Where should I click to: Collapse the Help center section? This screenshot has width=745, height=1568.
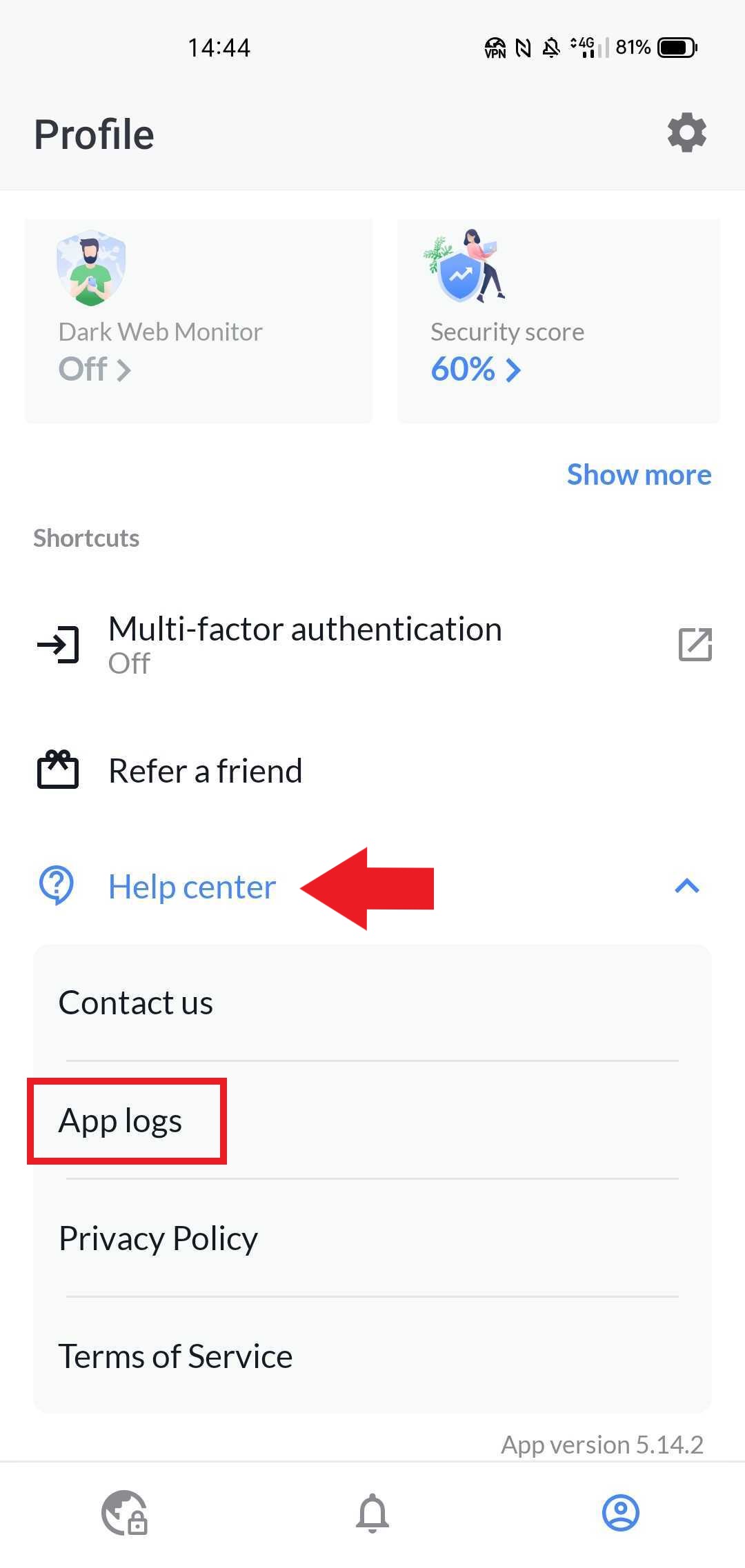click(x=686, y=887)
